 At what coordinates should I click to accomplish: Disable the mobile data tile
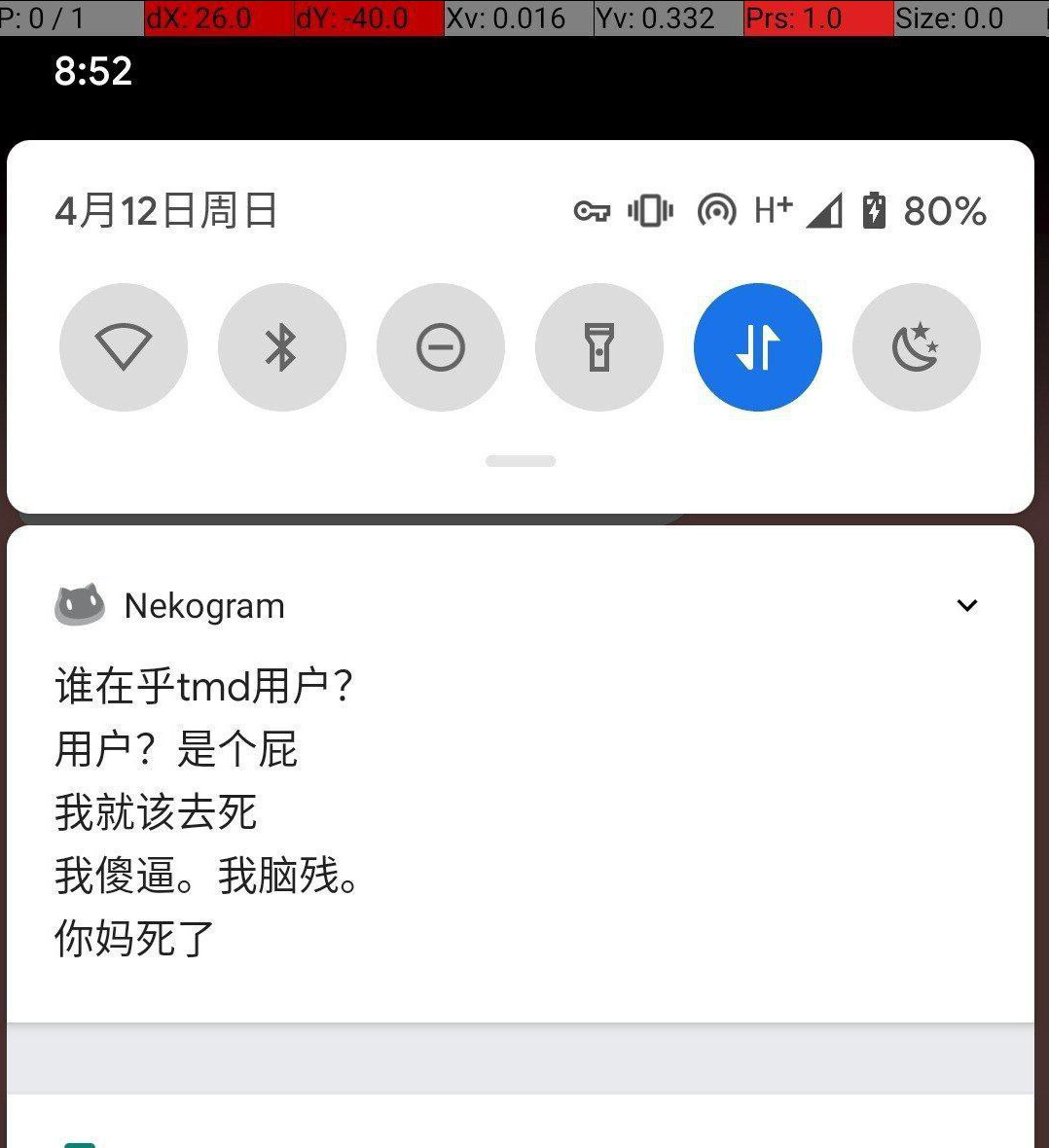pyautogui.click(x=757, y=347)
